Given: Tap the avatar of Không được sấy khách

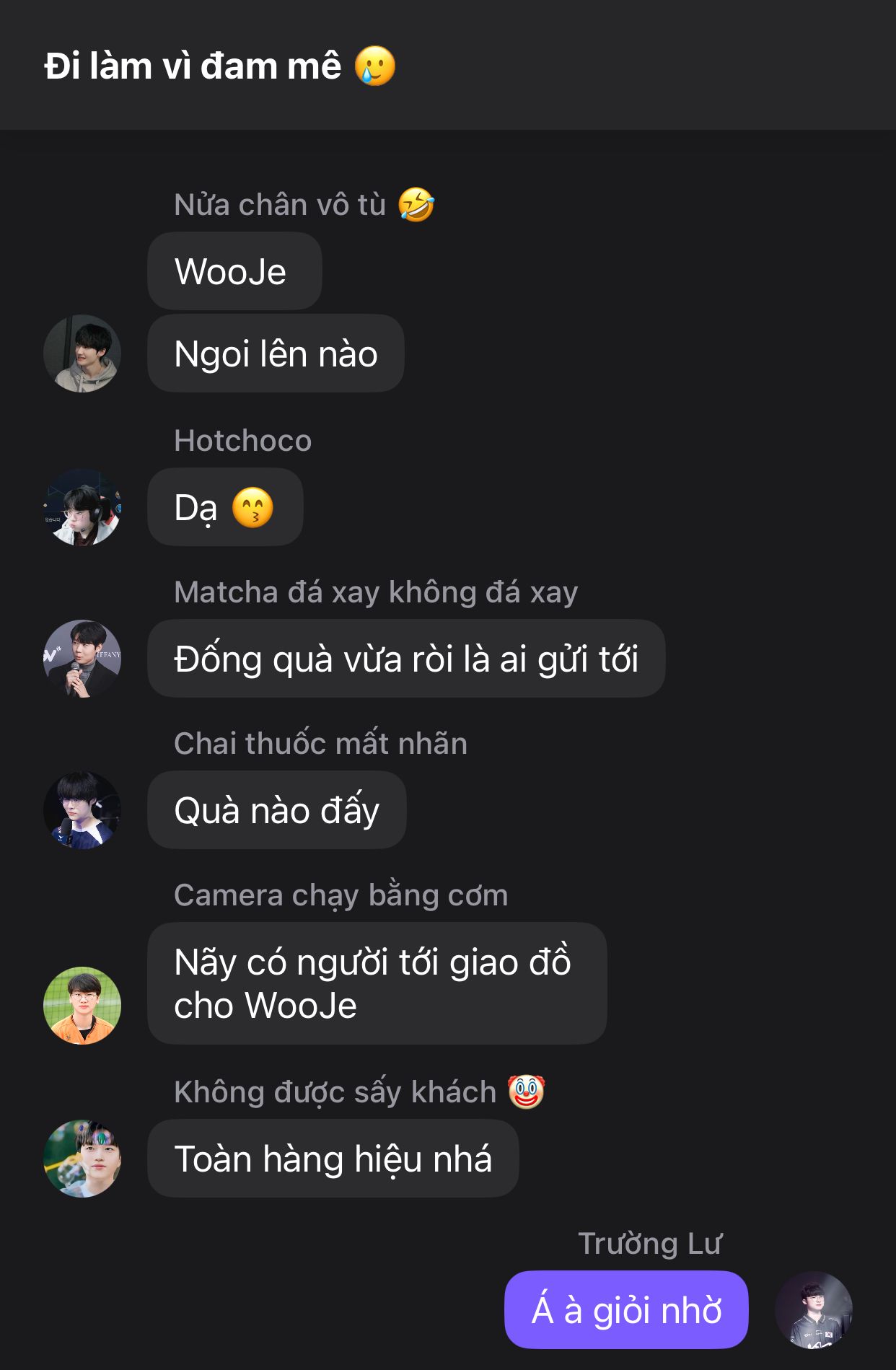Looking at the screenshot, I should click(x=82, y=1159).
